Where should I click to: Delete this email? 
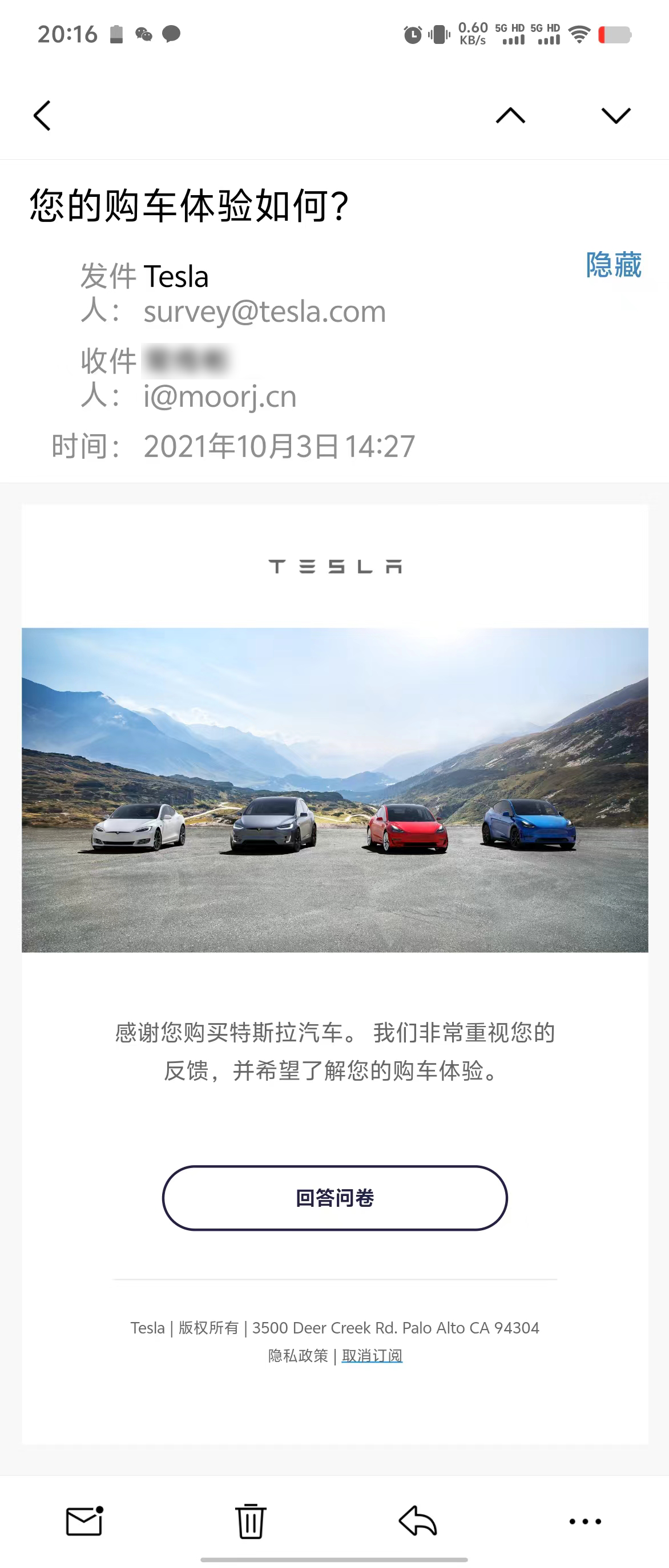(250, 1521)
